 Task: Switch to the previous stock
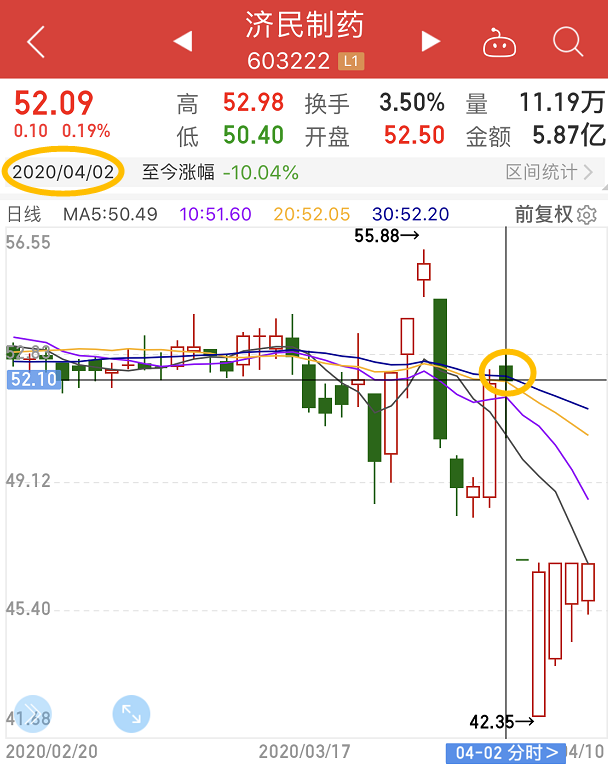tap(183, 42)
